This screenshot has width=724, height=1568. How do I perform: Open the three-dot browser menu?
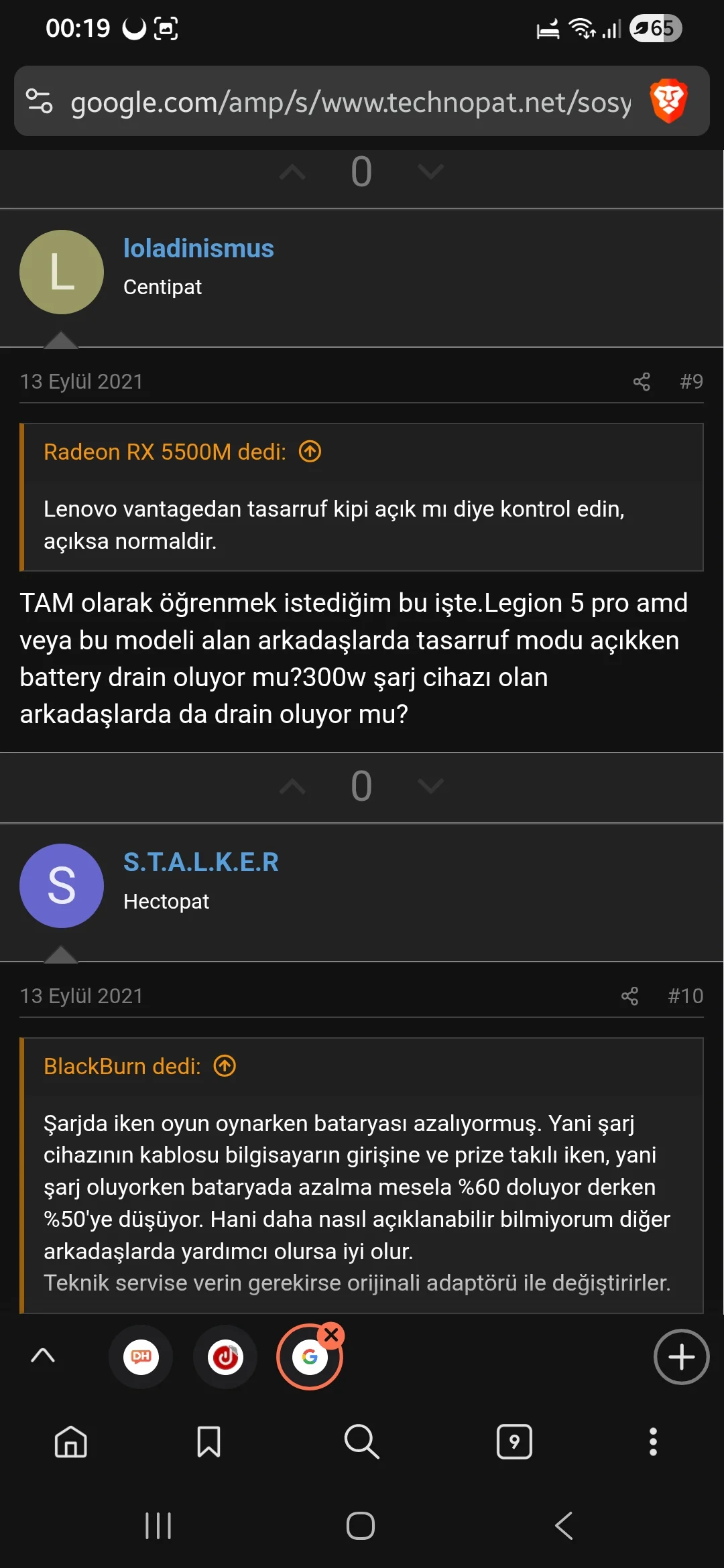tap(654, 1442)
